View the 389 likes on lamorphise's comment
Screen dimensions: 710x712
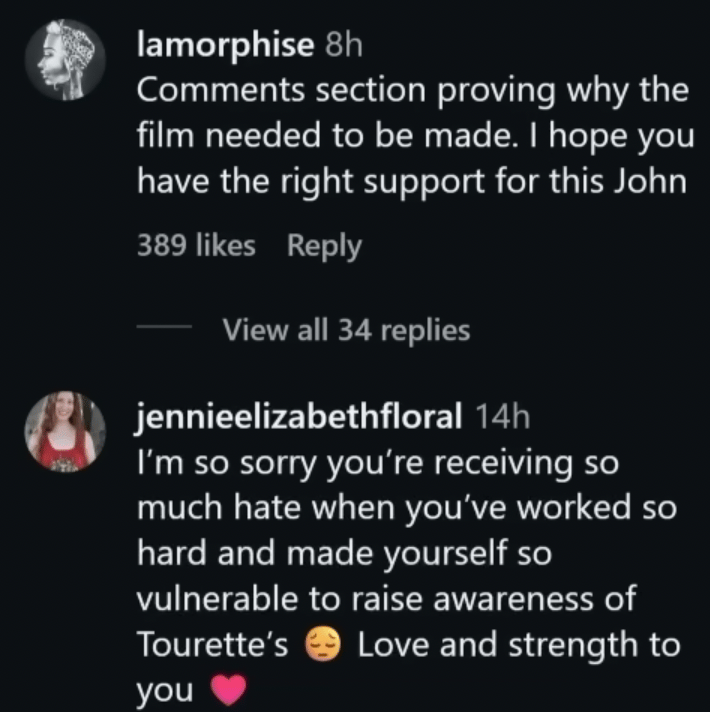(x=196, y=245)
